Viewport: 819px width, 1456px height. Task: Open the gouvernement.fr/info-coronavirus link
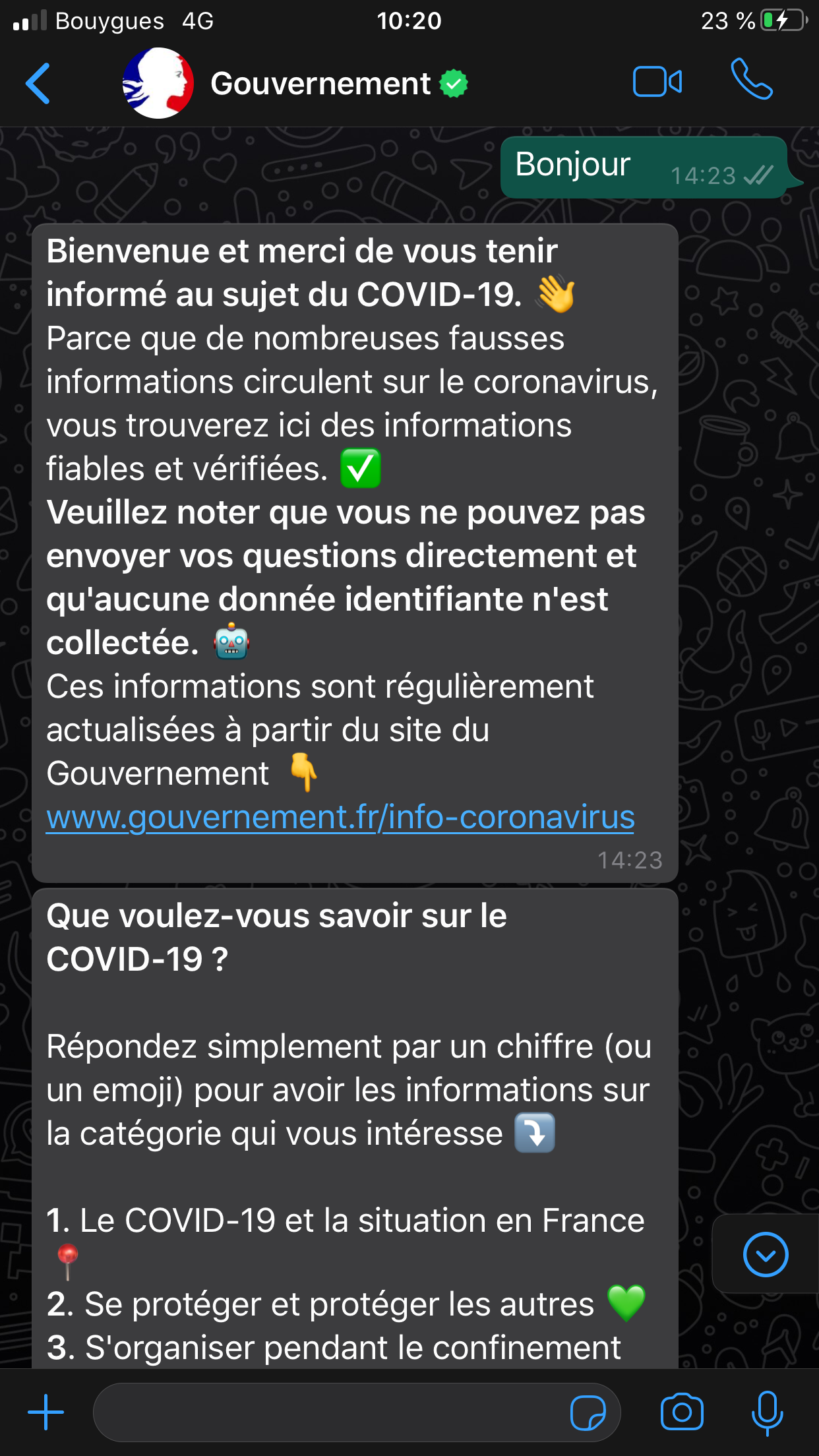click(340, 817)
